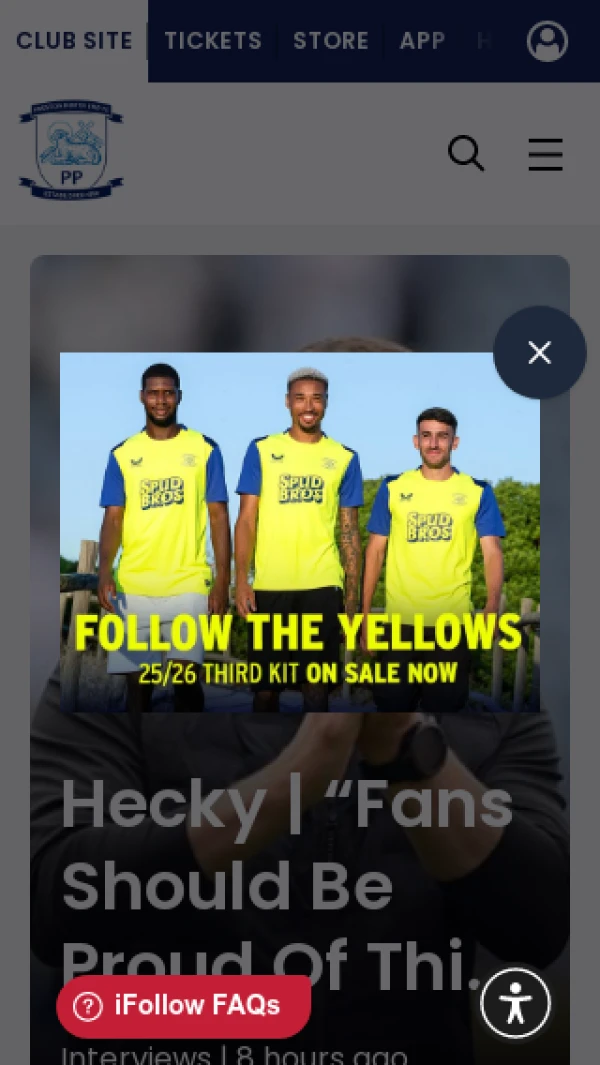Open the hamburger menu

click(545, 154)
